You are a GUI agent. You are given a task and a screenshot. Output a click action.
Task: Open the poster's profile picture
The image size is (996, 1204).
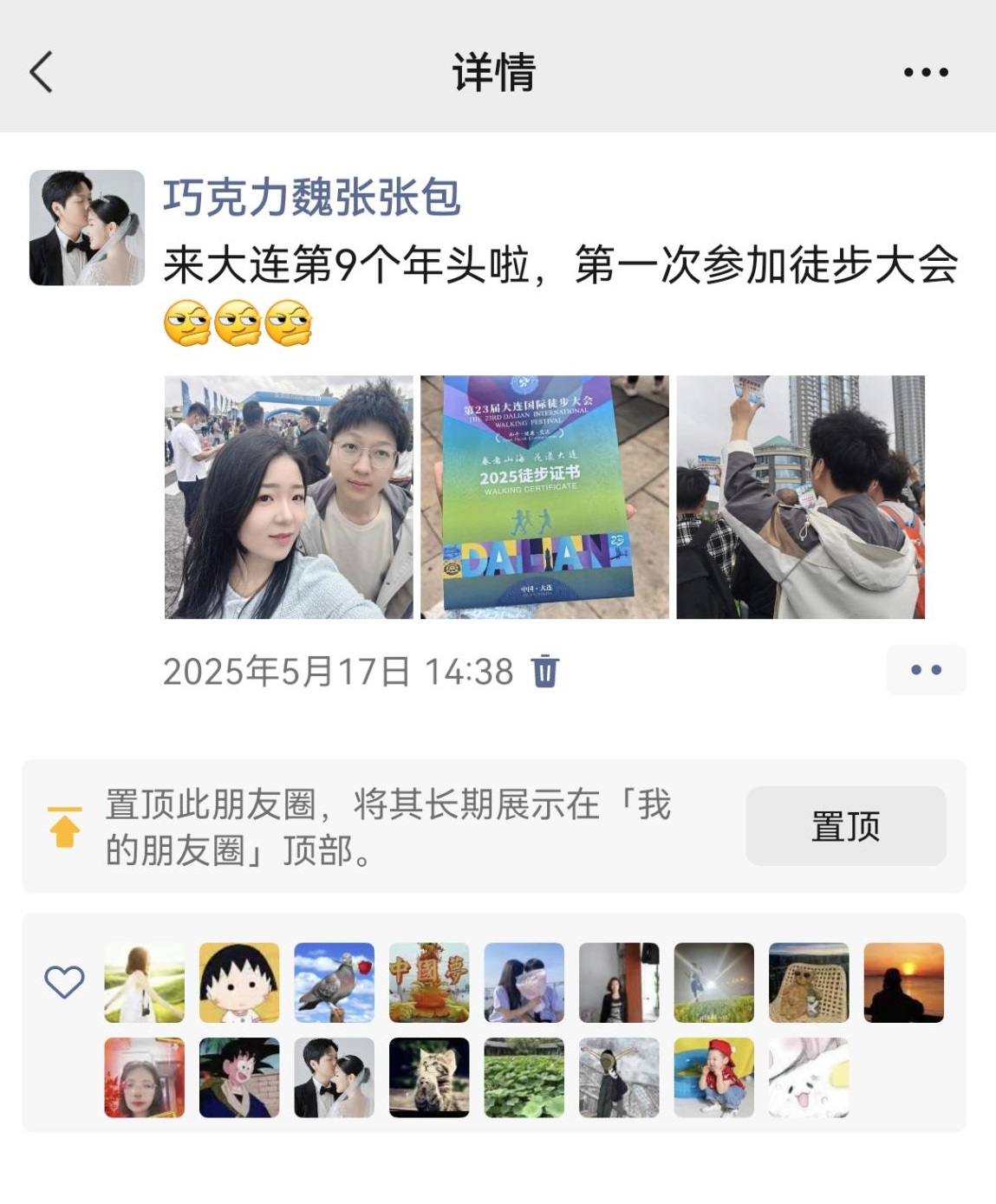click(x=87, y=228)
